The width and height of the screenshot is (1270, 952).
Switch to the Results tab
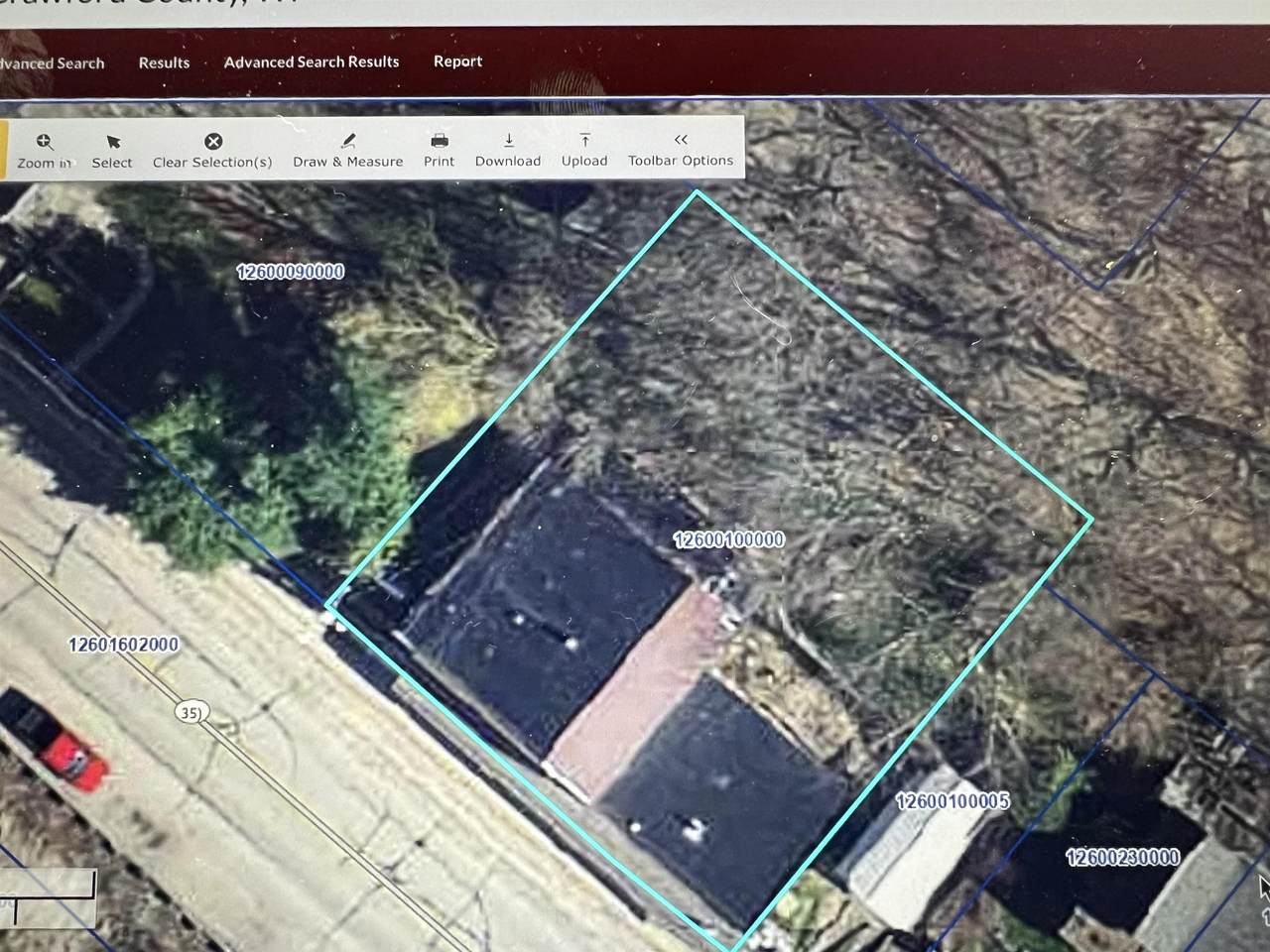[164, 62]
